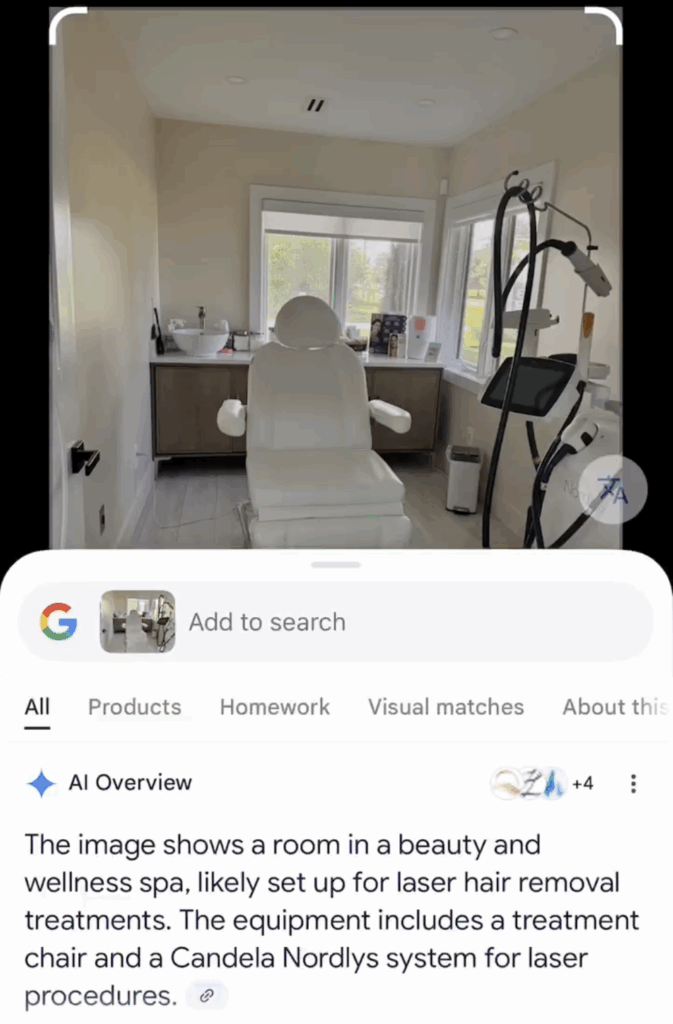Tap the Google logo button

click(59, 622)
